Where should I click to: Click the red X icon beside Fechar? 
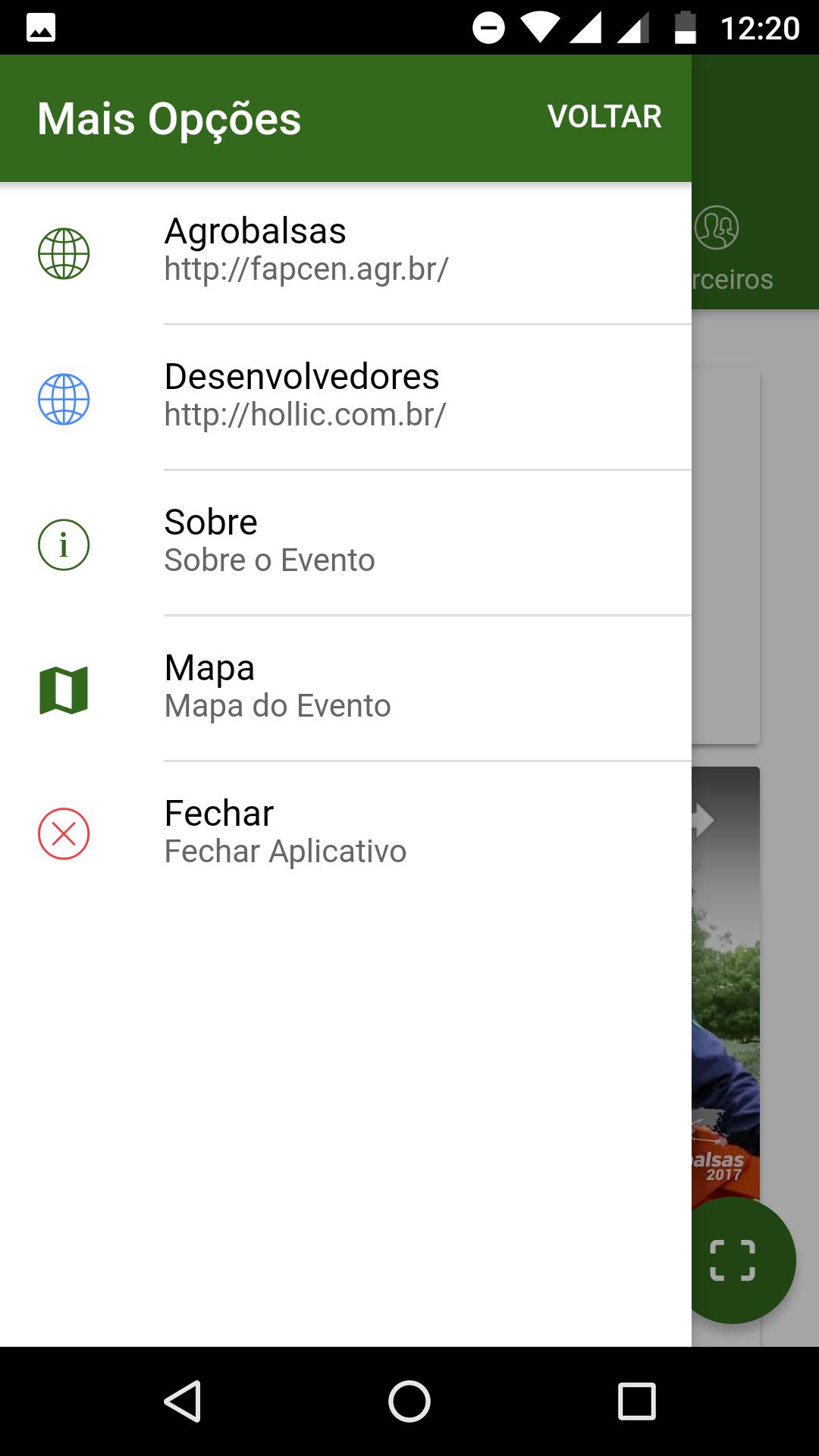[x=64, y=834]
